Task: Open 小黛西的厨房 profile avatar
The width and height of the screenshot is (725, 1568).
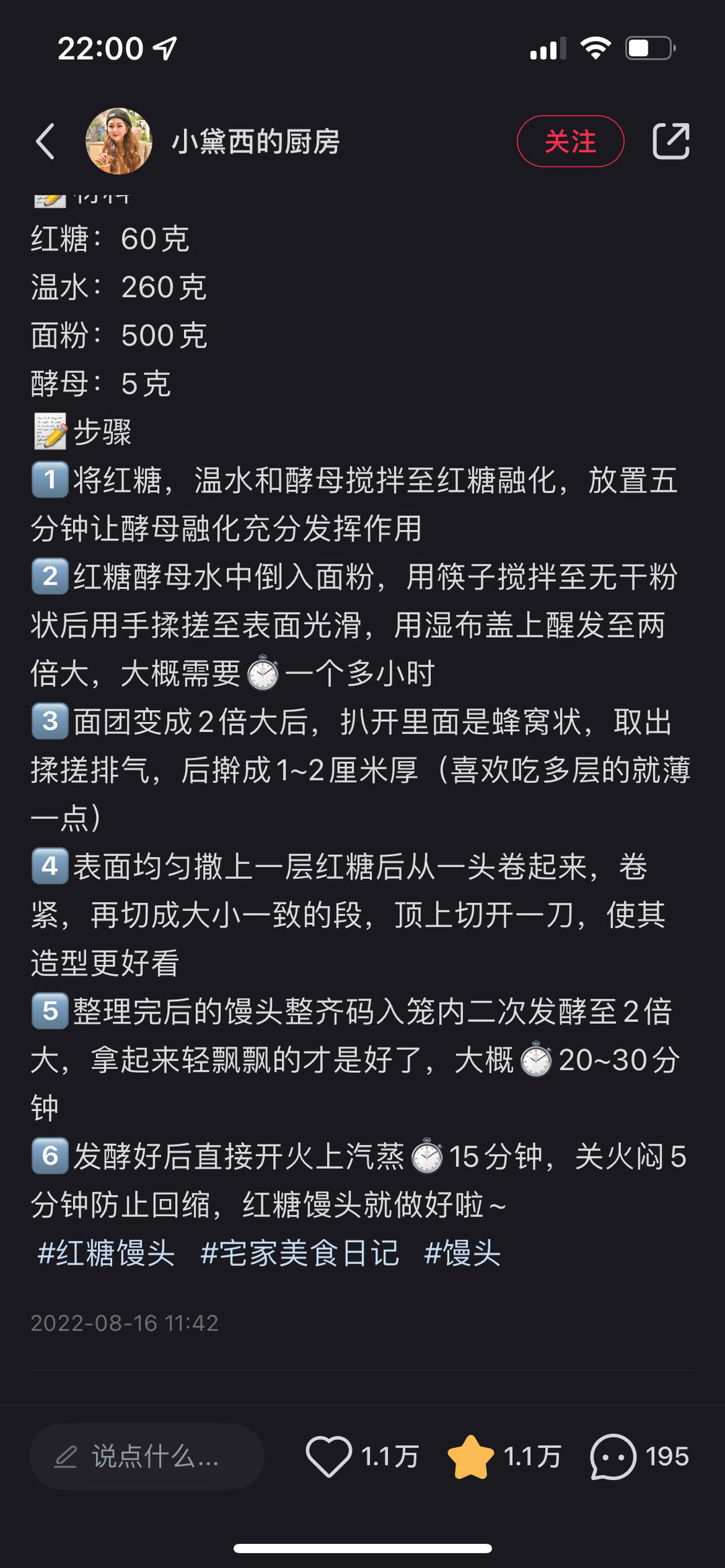Action: click(x=119, y=142)
